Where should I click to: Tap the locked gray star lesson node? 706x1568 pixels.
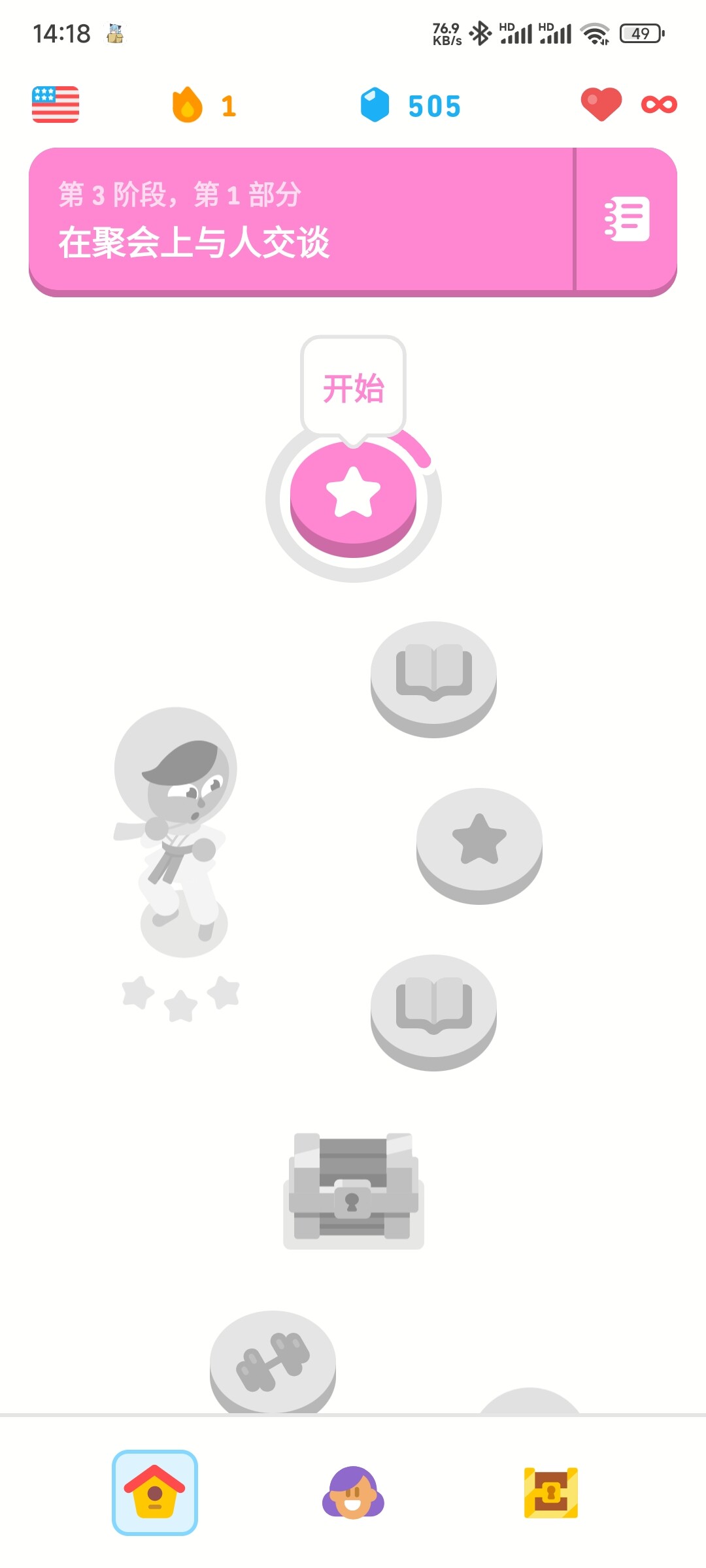[x=479, y=845]
